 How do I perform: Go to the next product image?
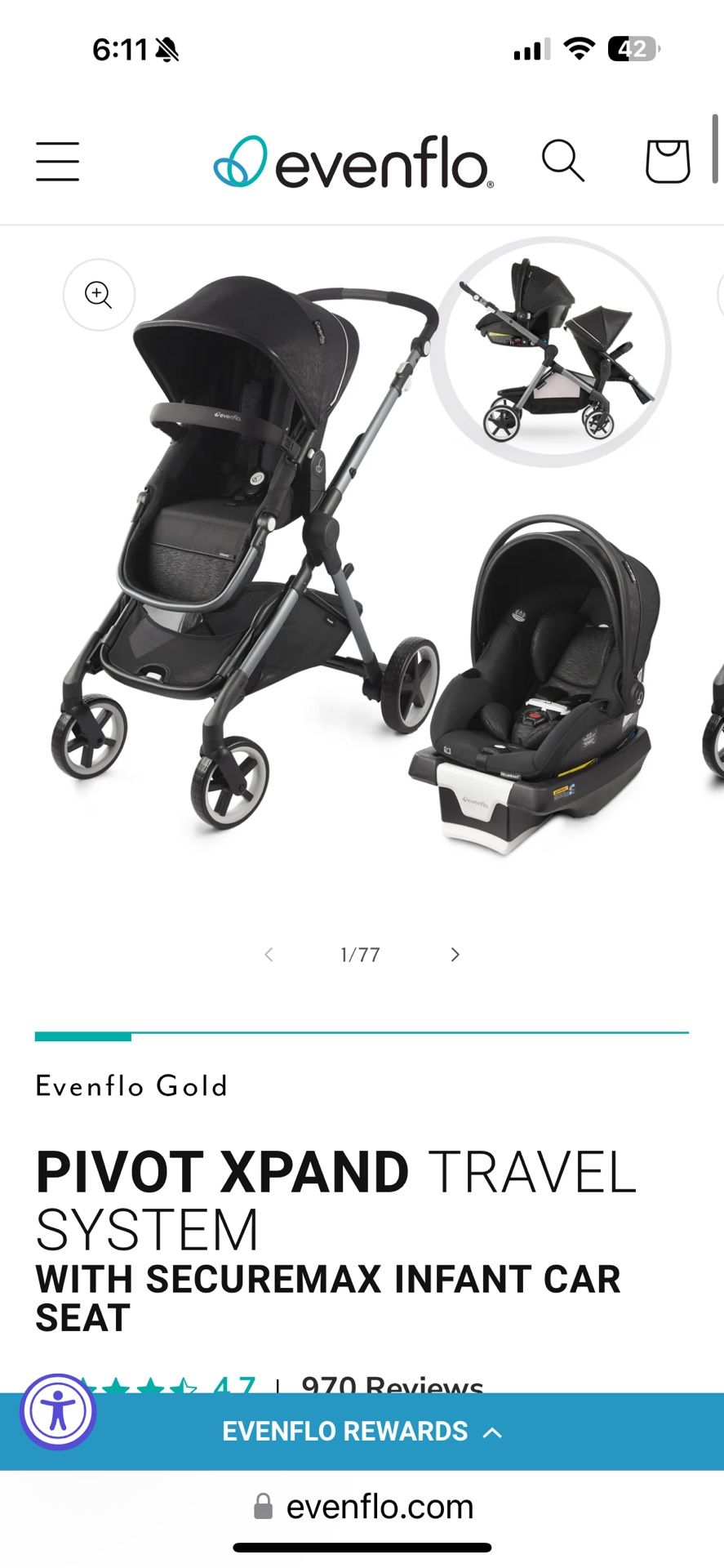pos(455,955)
